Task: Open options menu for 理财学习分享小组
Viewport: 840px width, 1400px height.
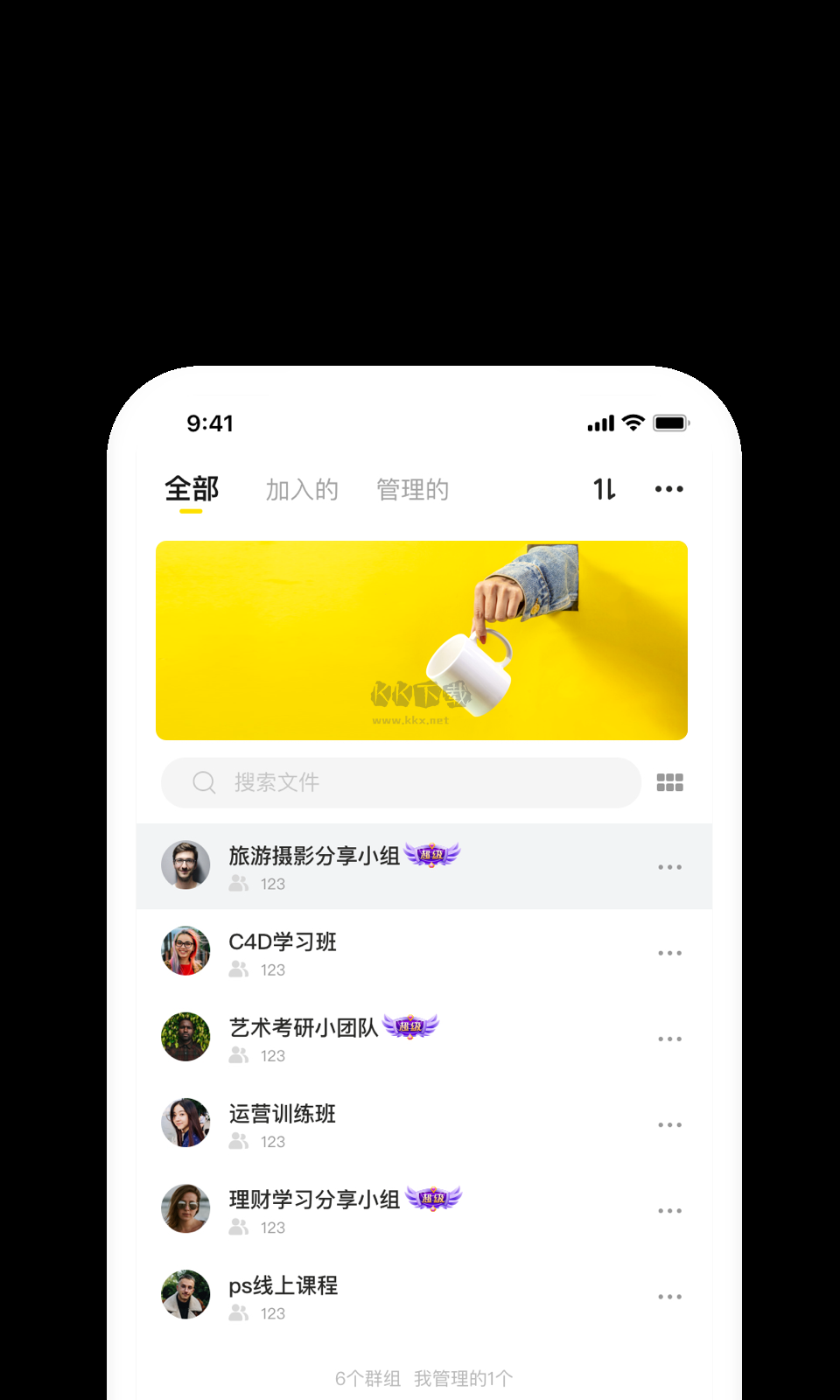Action: pos(669,1209)
